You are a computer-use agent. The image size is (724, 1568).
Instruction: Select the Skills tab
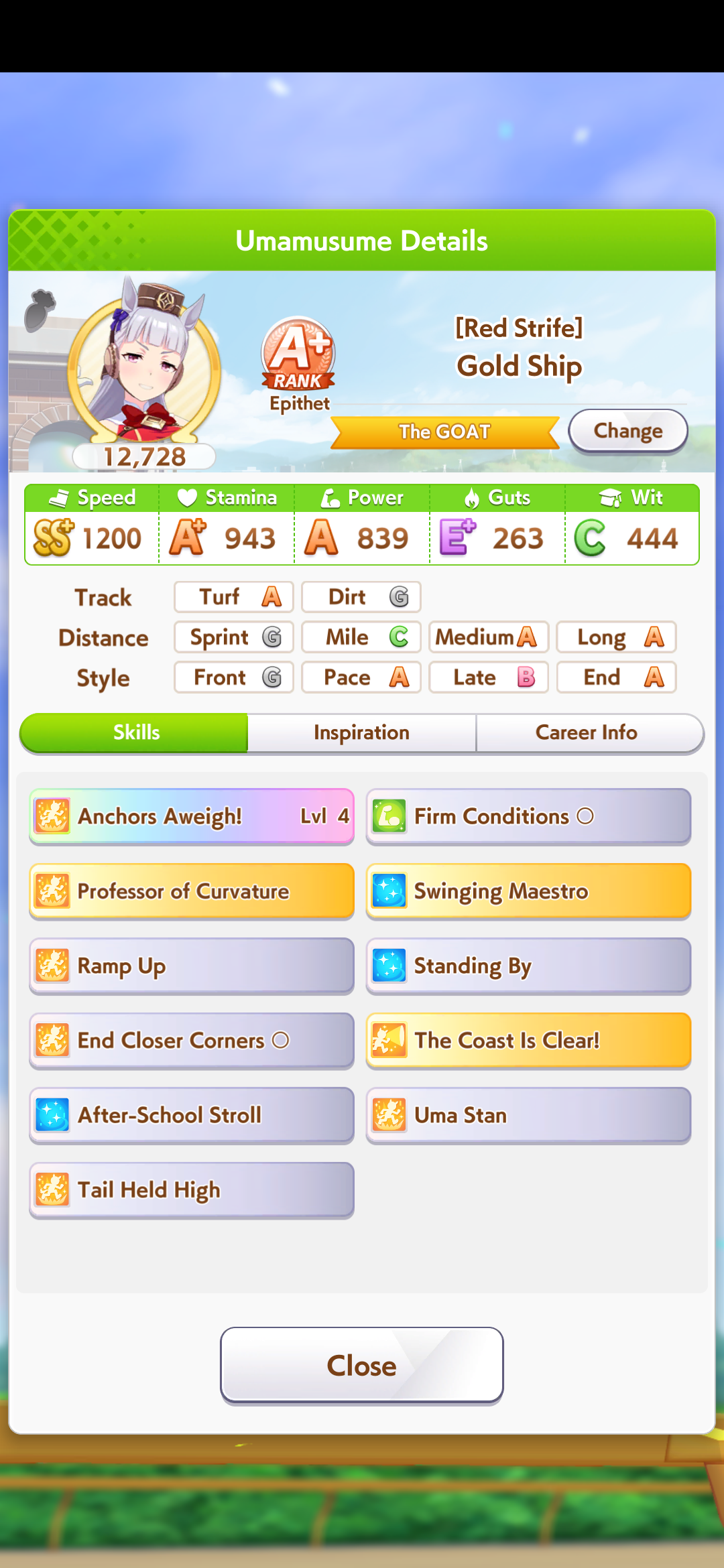[x=136, y=732]
